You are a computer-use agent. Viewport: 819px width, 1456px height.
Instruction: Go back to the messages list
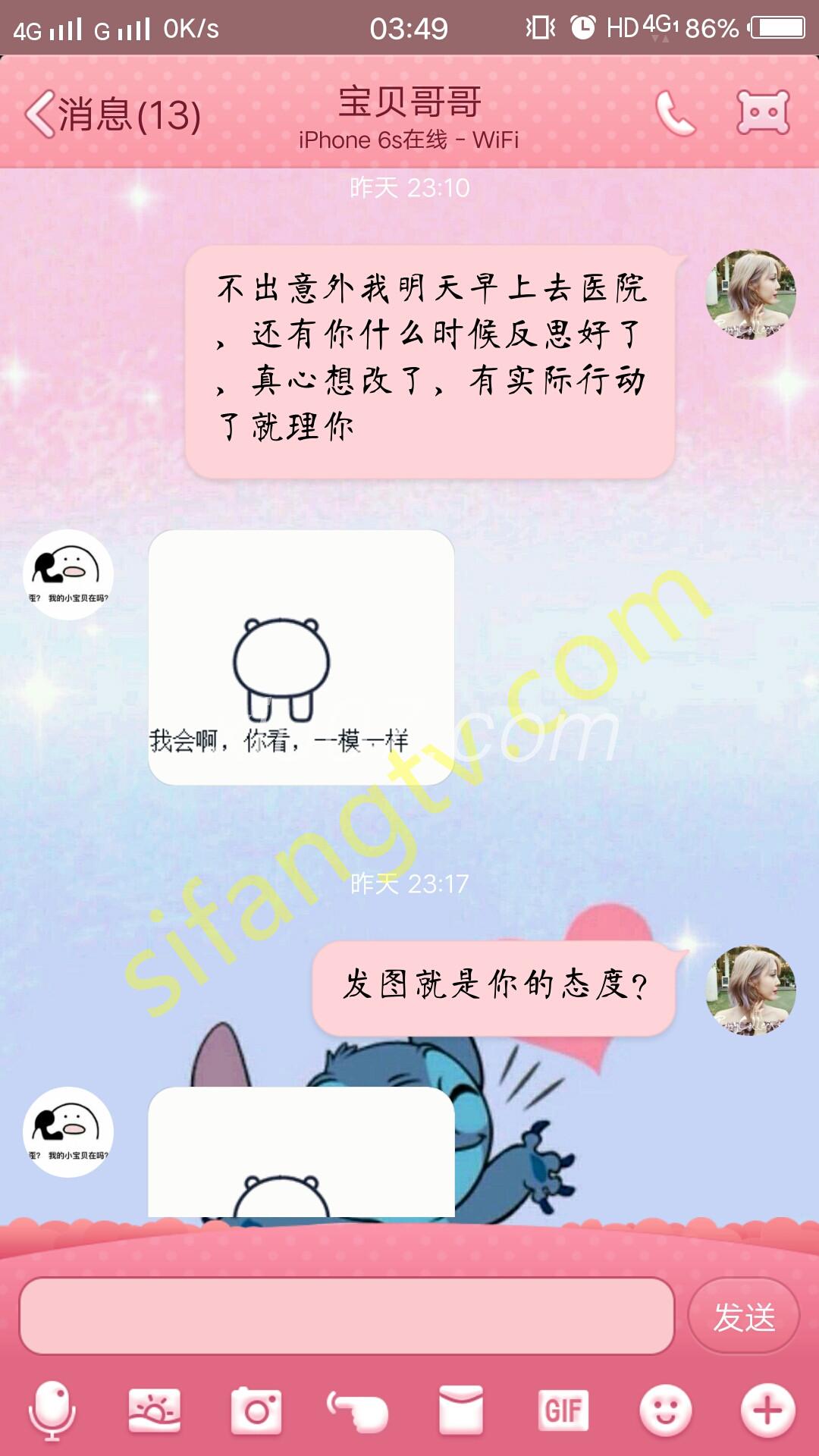pos(112,115)
